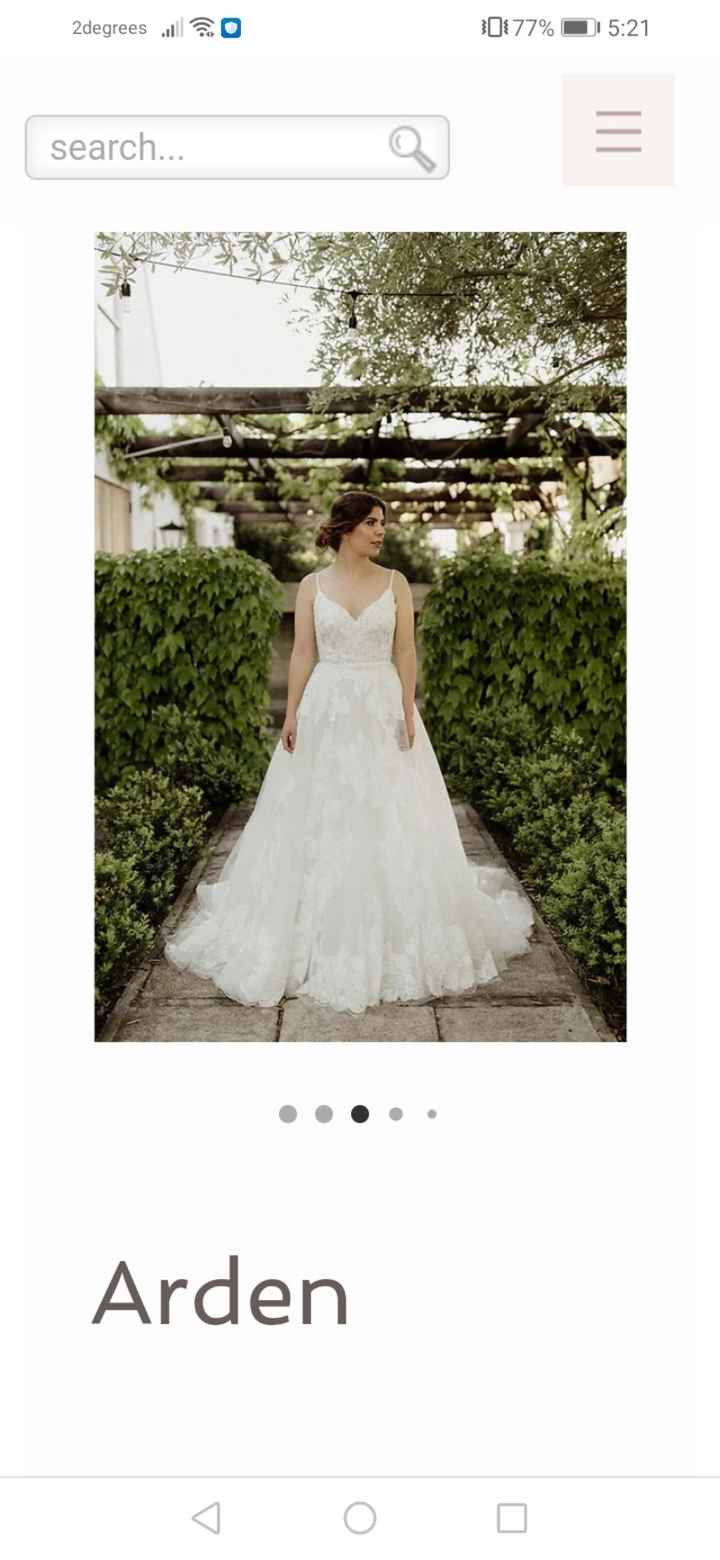Open the hamburger navigation menu
This screenshot has height=1560, width=720.
pos(617,131)
